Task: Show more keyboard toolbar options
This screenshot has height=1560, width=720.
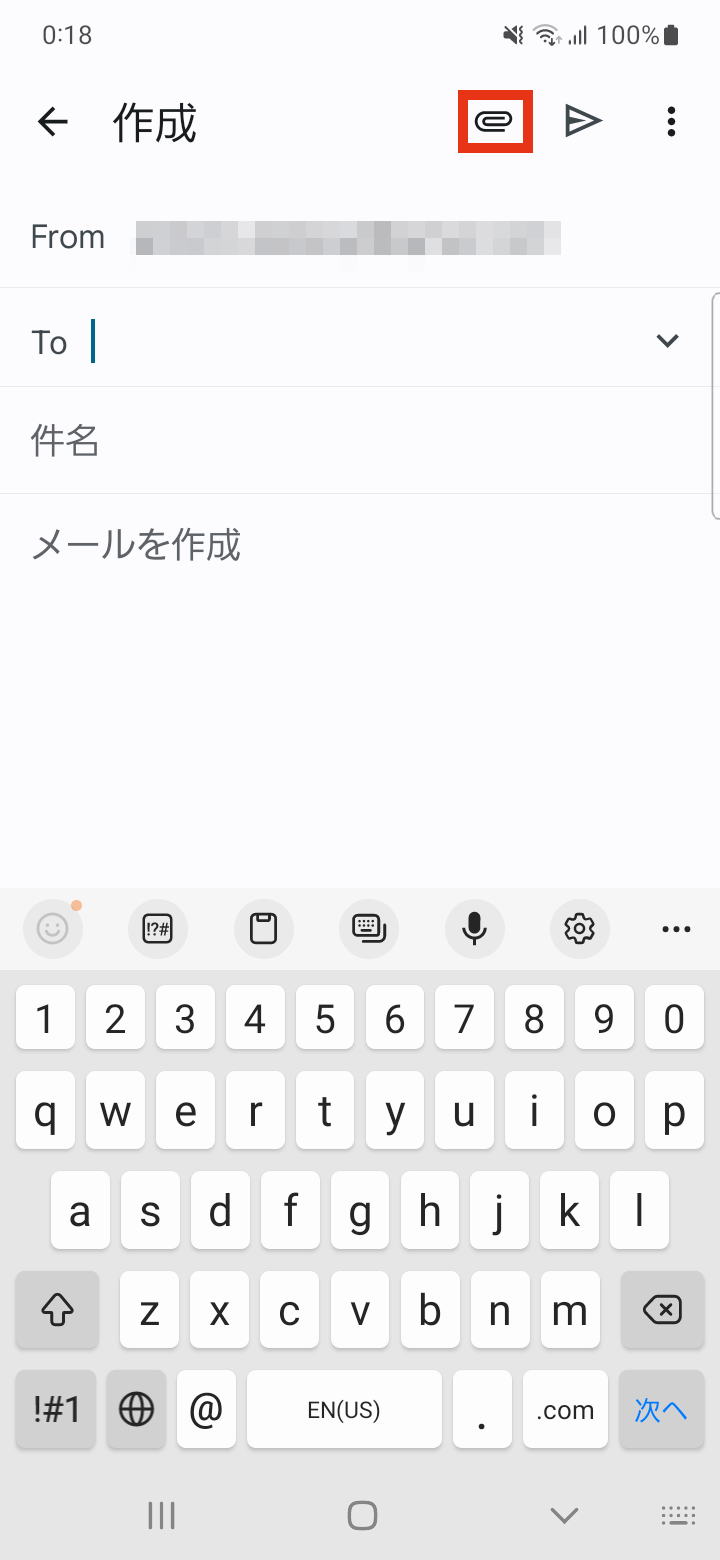Action: [x=676, y=929]
